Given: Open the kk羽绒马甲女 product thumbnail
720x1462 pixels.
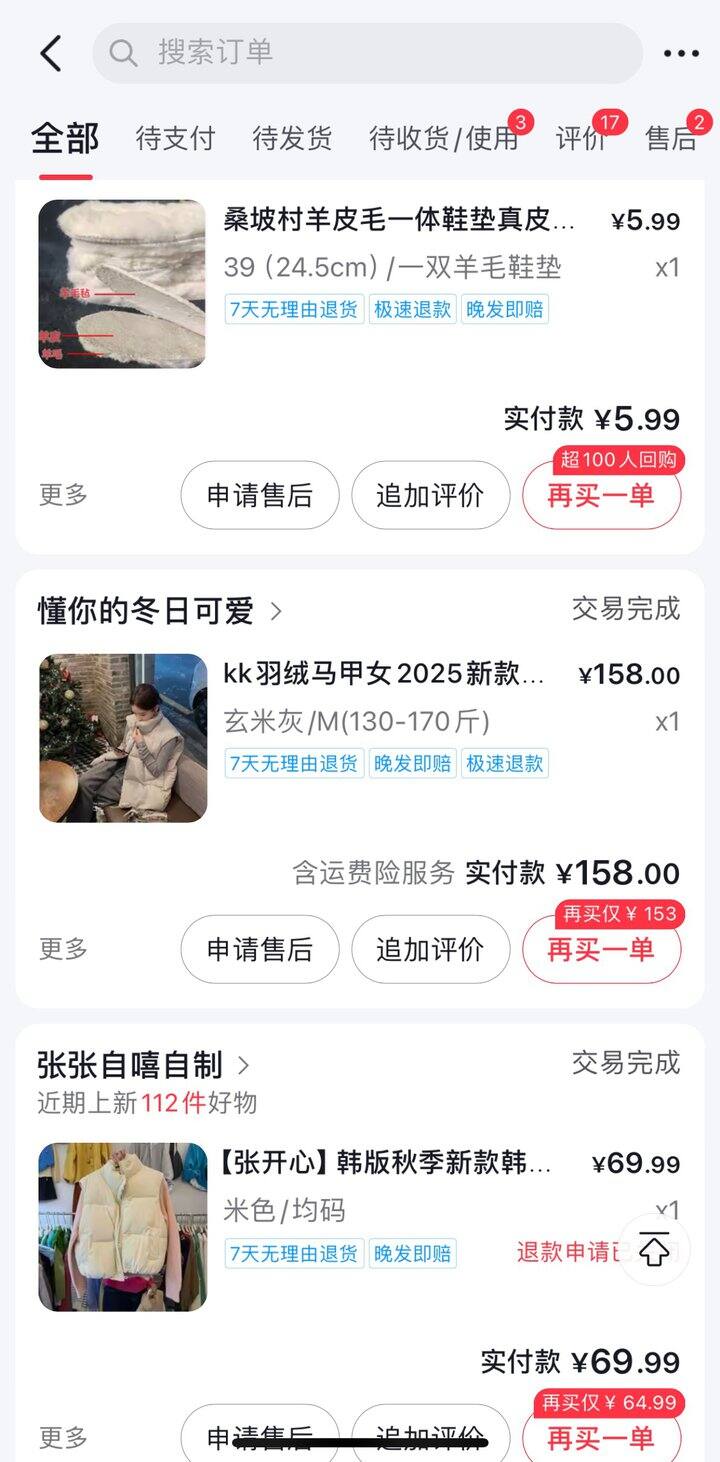Looking at the screenshot, I should (x=123, y=738).
